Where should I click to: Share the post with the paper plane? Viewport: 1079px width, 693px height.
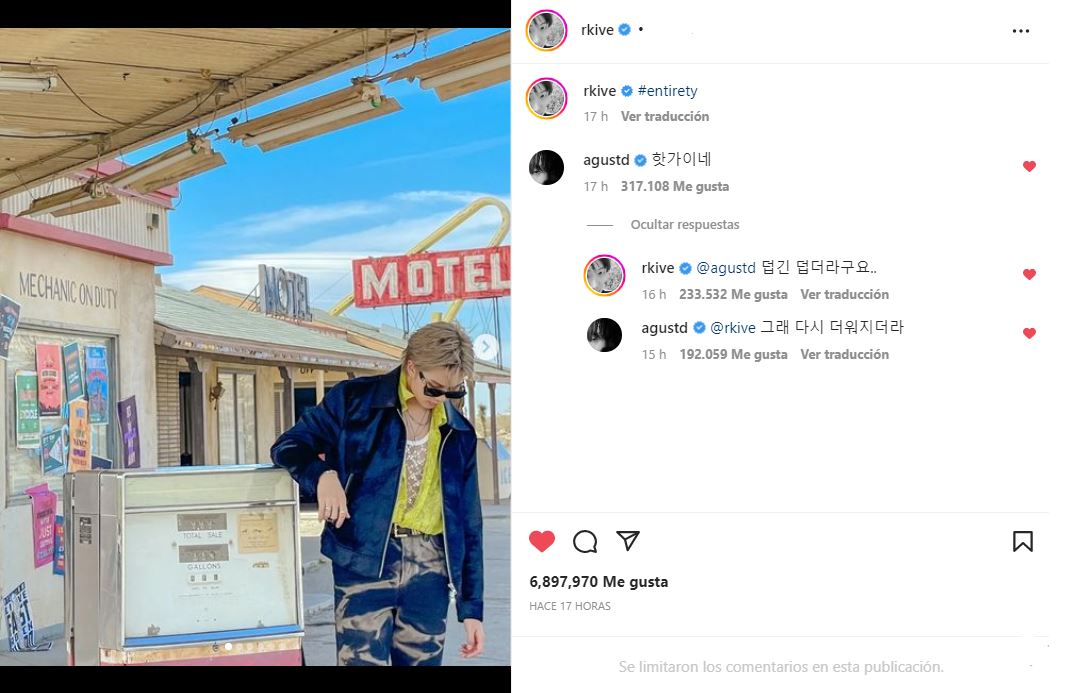pyautogui.click(x=628, y=541)
